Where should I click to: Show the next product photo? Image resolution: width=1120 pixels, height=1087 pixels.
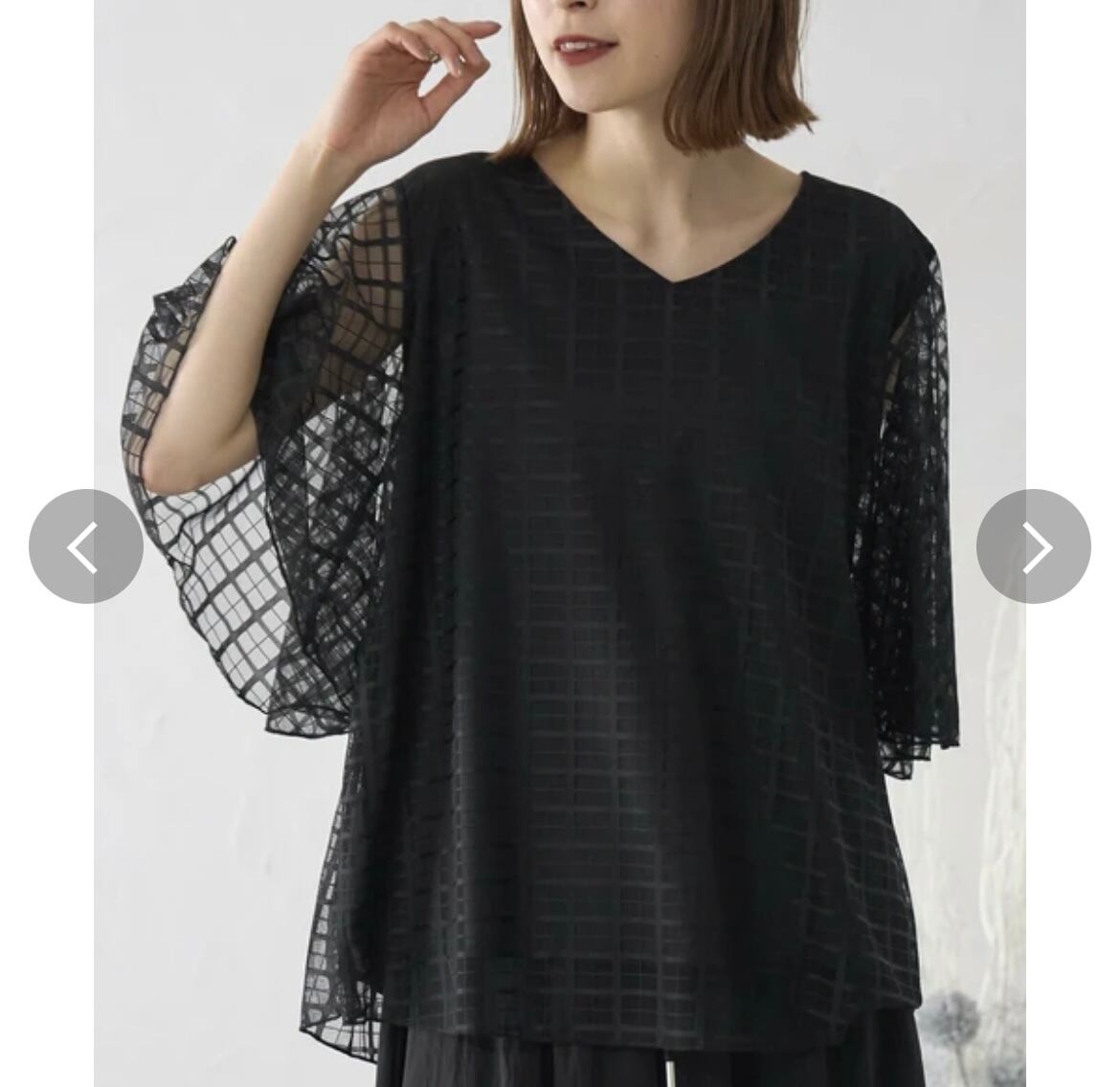tap(1034, 546)
